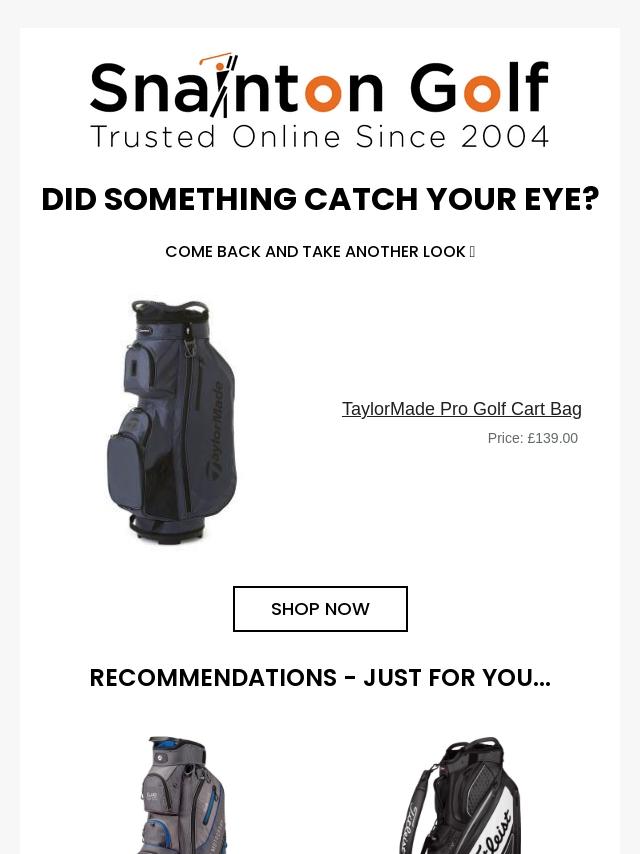
Task: Open the recommended Titleist golf bag
Action: (x=461, y=795)
